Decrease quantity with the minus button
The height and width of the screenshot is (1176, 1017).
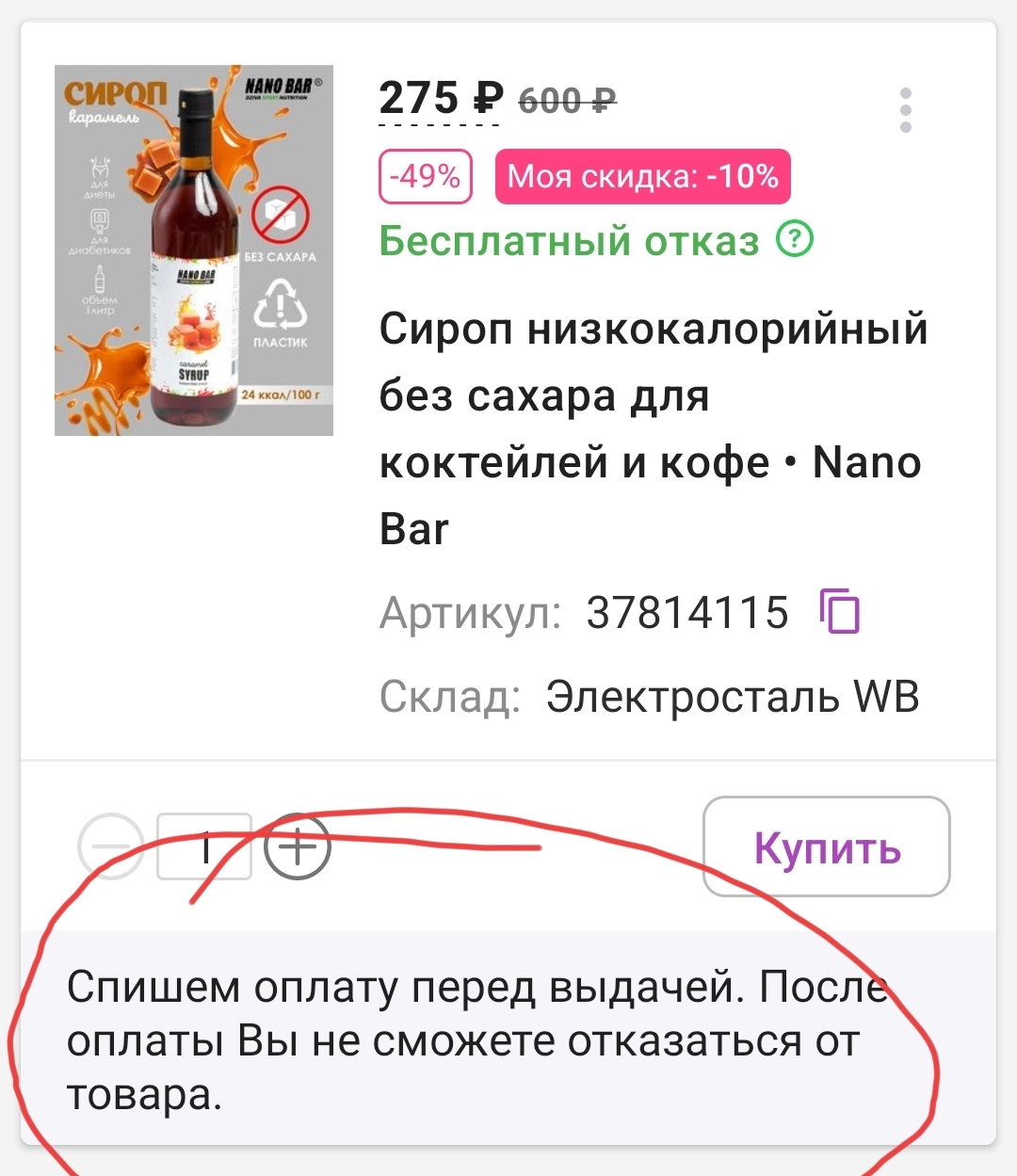(110, 846)
